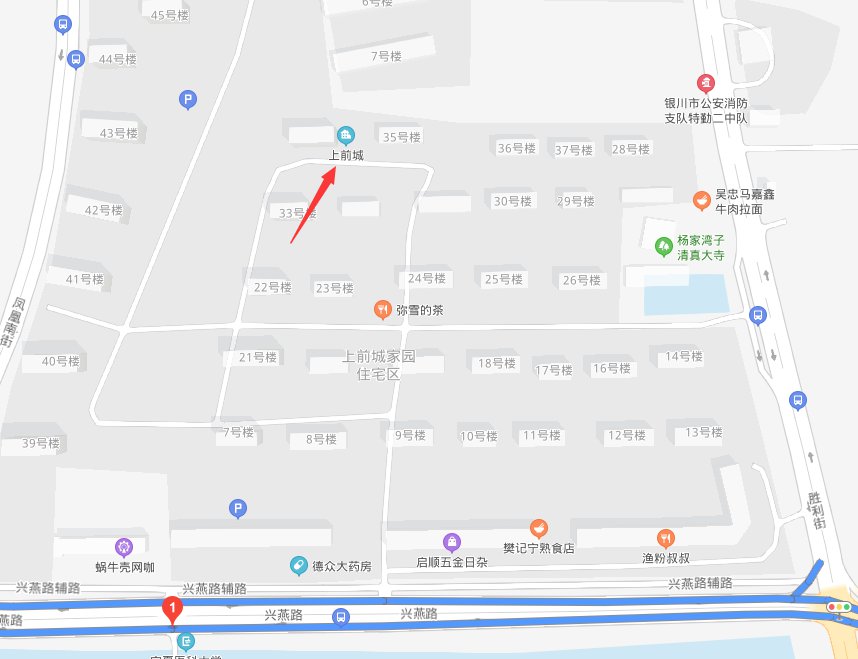Open the 渔粉叔叔 restaurant marker

[666, 539]
